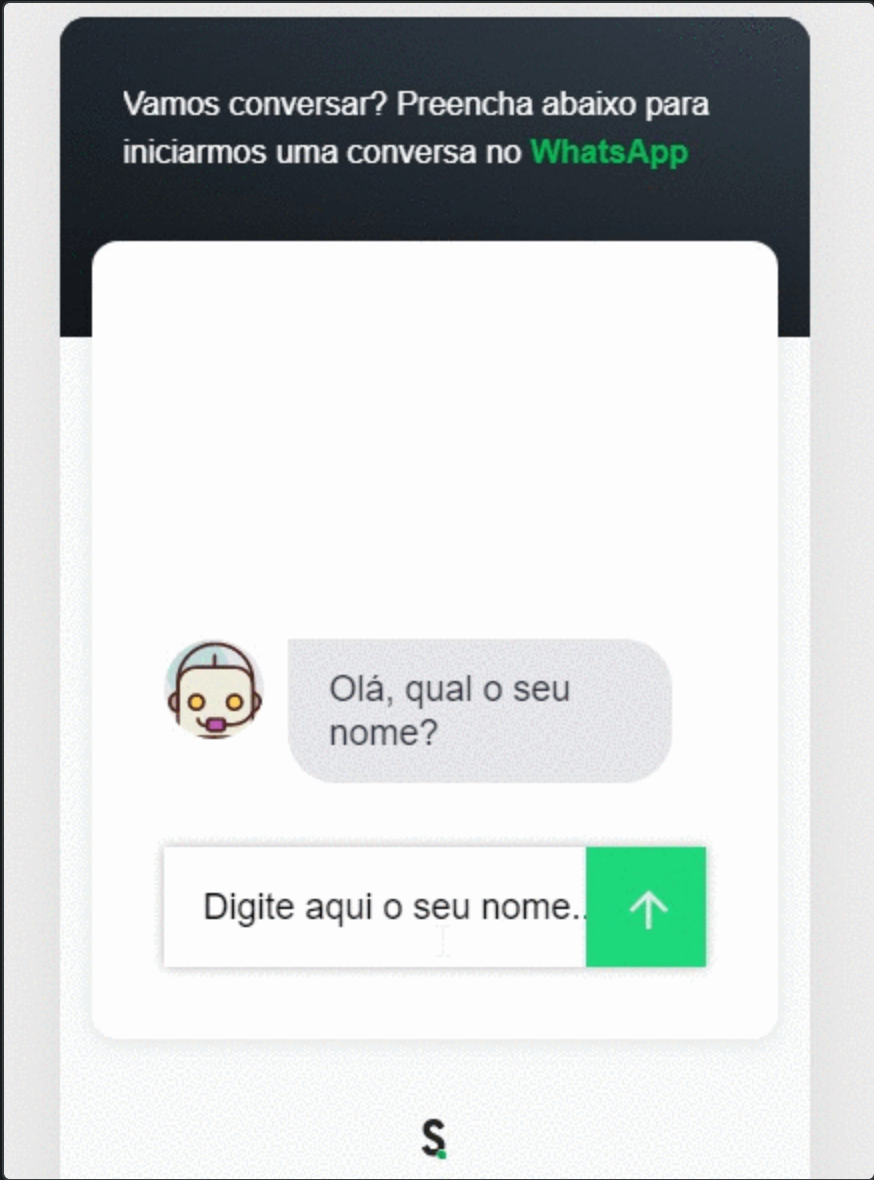Click the gray message bubble from the bot
Image resolution: width=874 pixels, height=1180 pixels.
(478, 708)
